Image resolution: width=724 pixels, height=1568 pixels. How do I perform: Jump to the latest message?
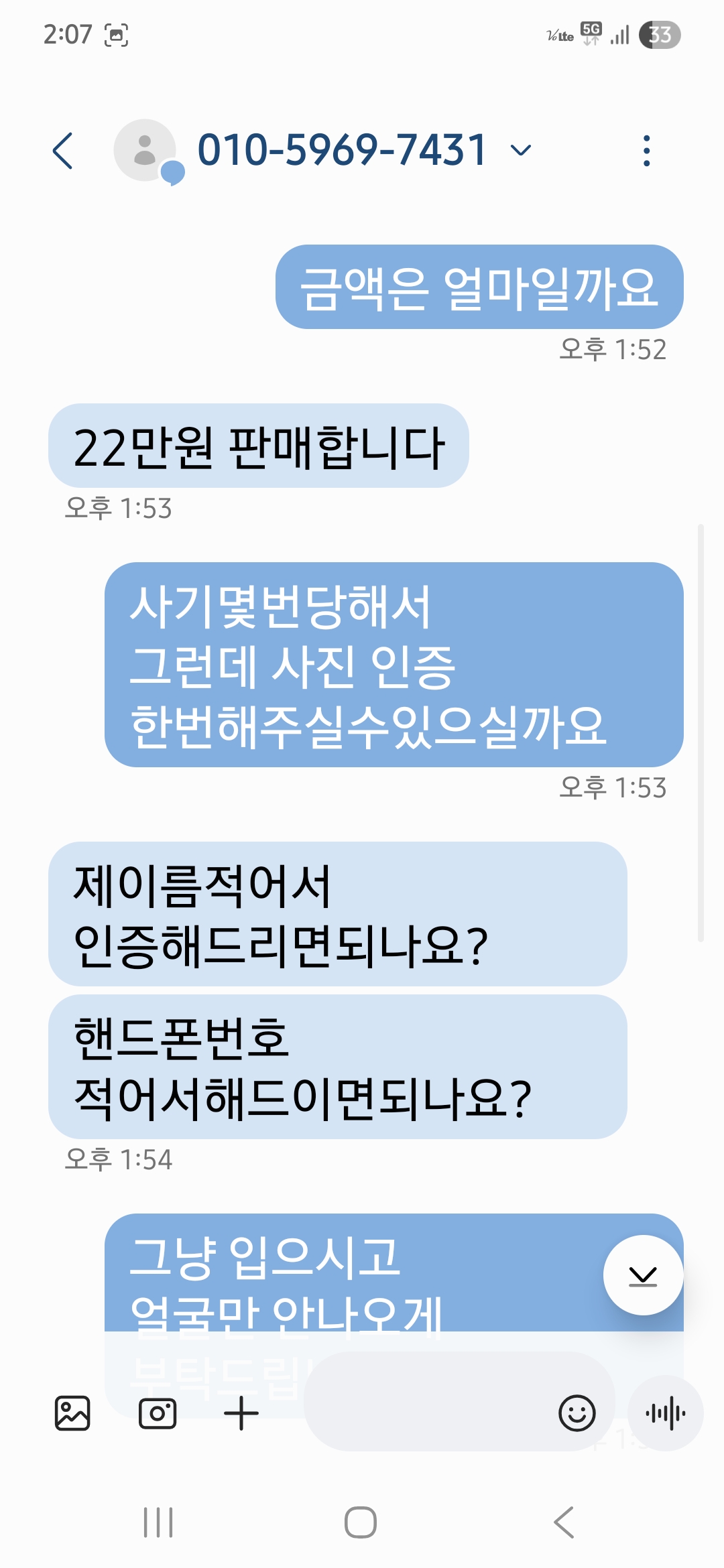643,1275
